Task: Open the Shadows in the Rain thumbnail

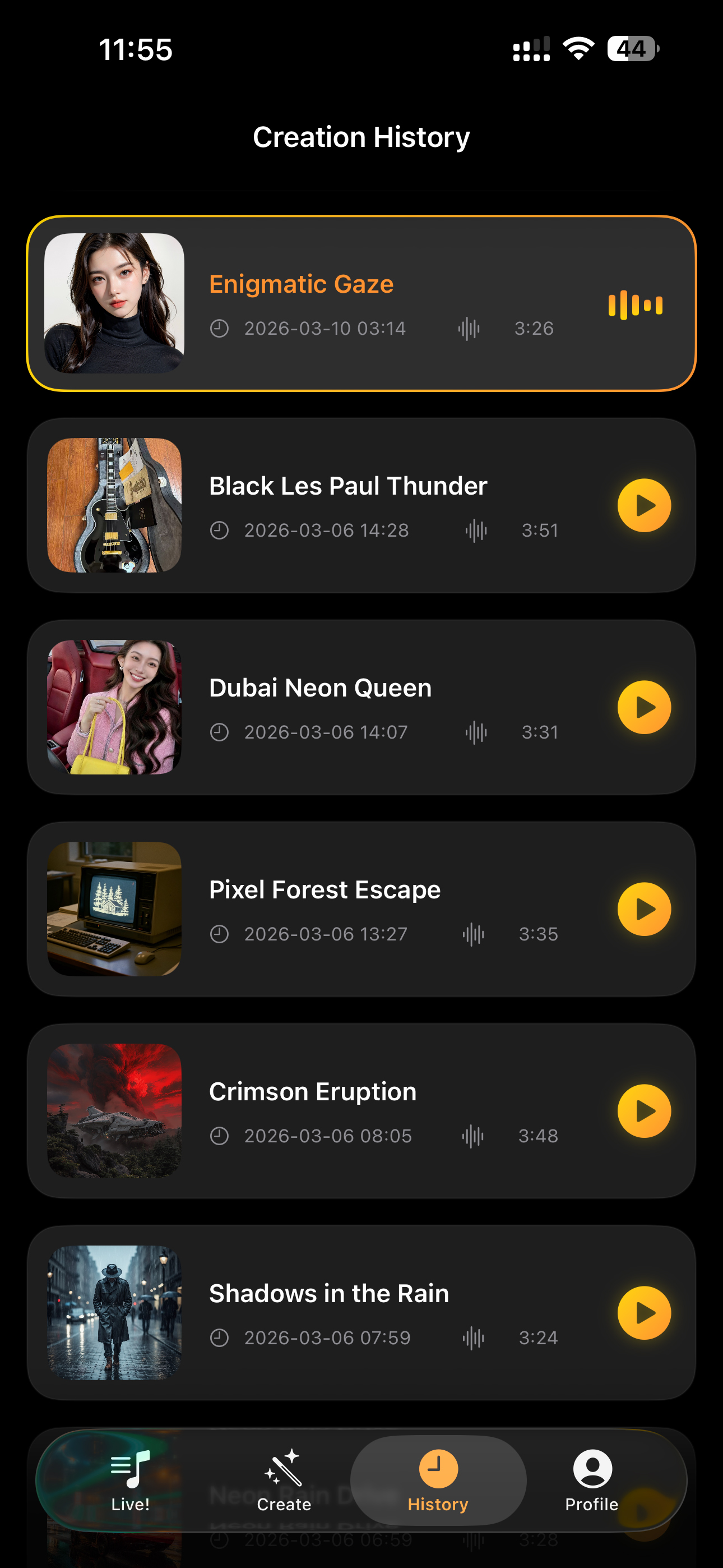Action: coord(115,1312)
